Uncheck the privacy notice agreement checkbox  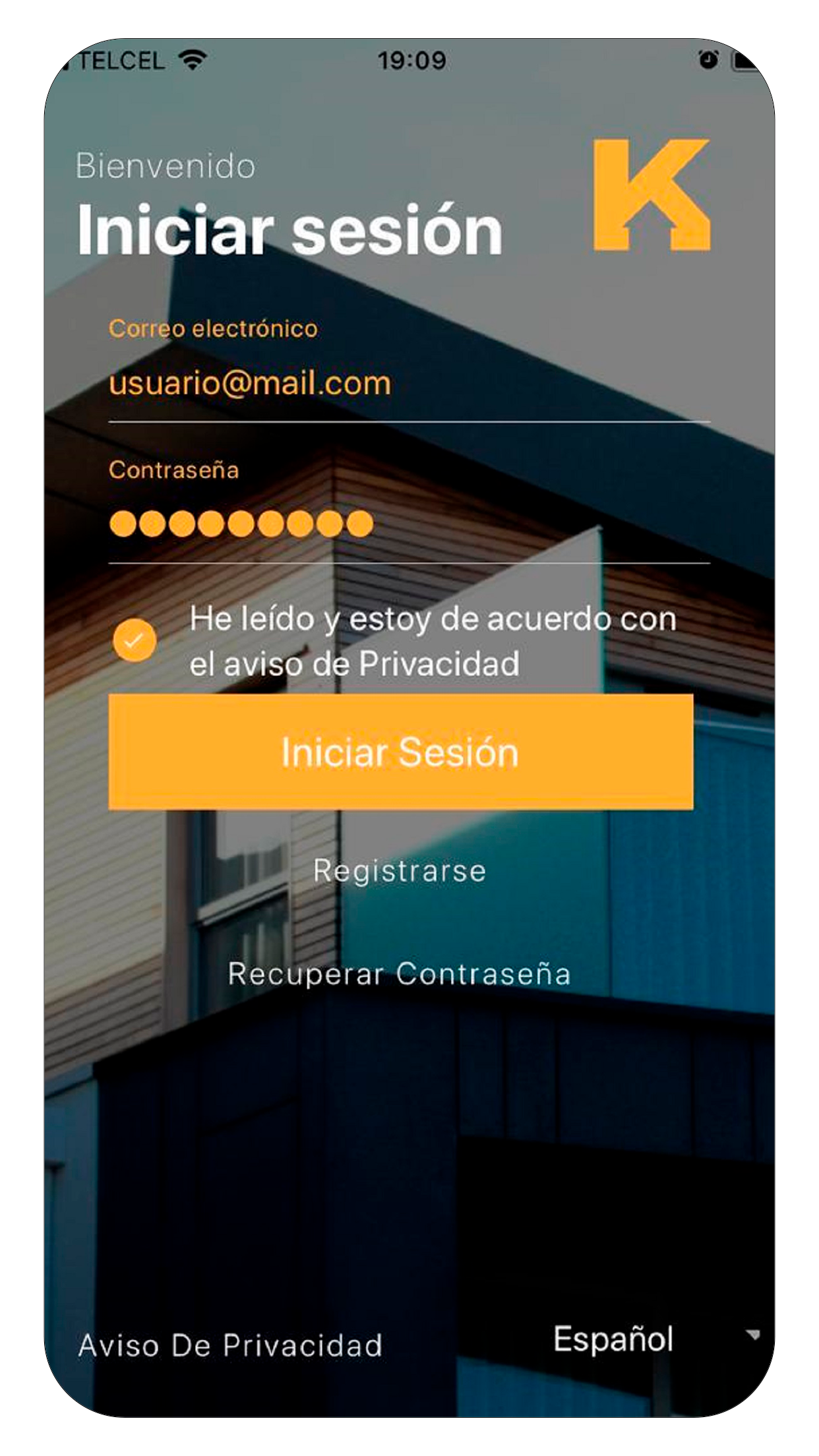coord(135,640)
